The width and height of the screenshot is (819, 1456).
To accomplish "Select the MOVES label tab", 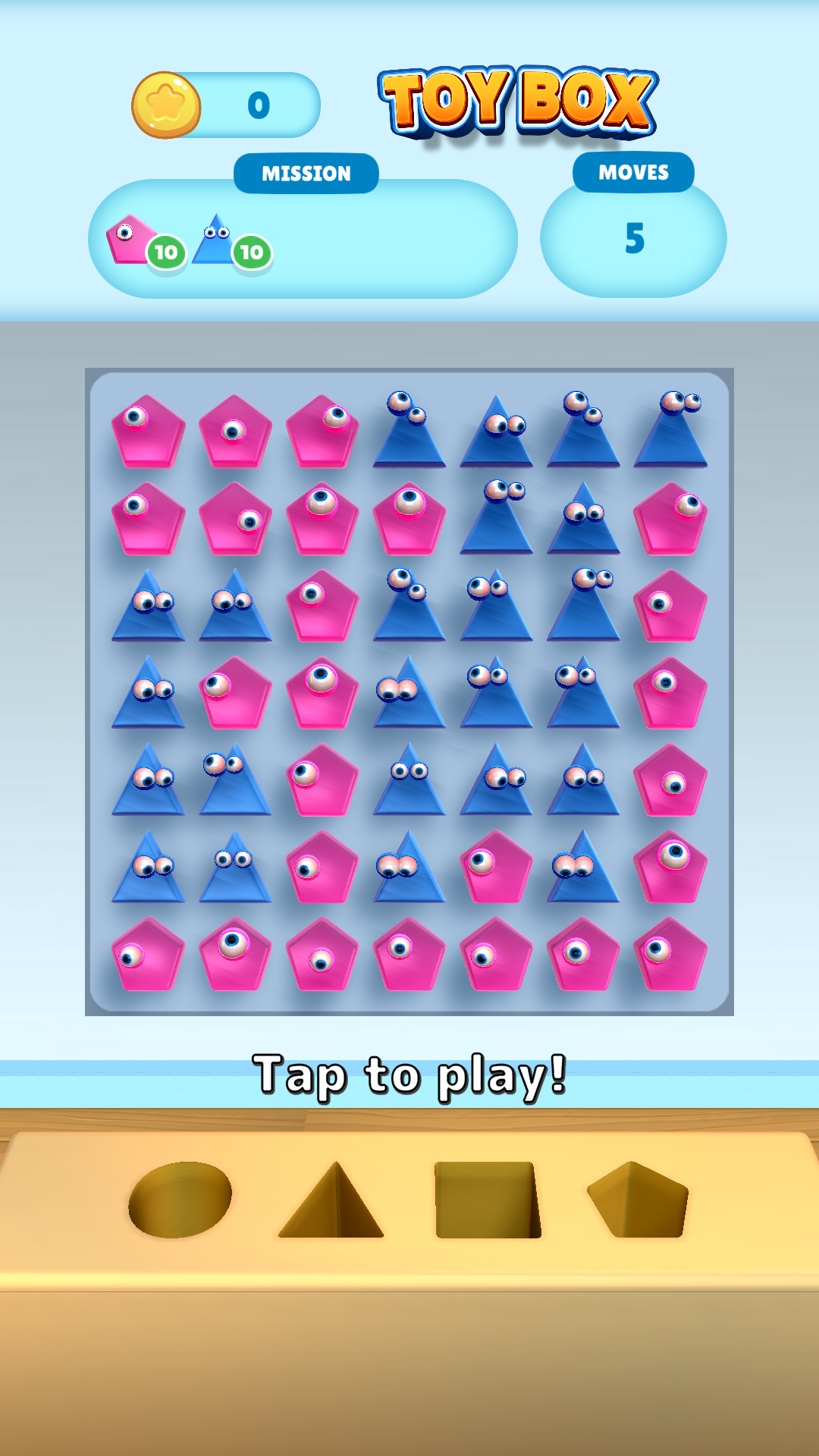I will [x=634, y=173].
